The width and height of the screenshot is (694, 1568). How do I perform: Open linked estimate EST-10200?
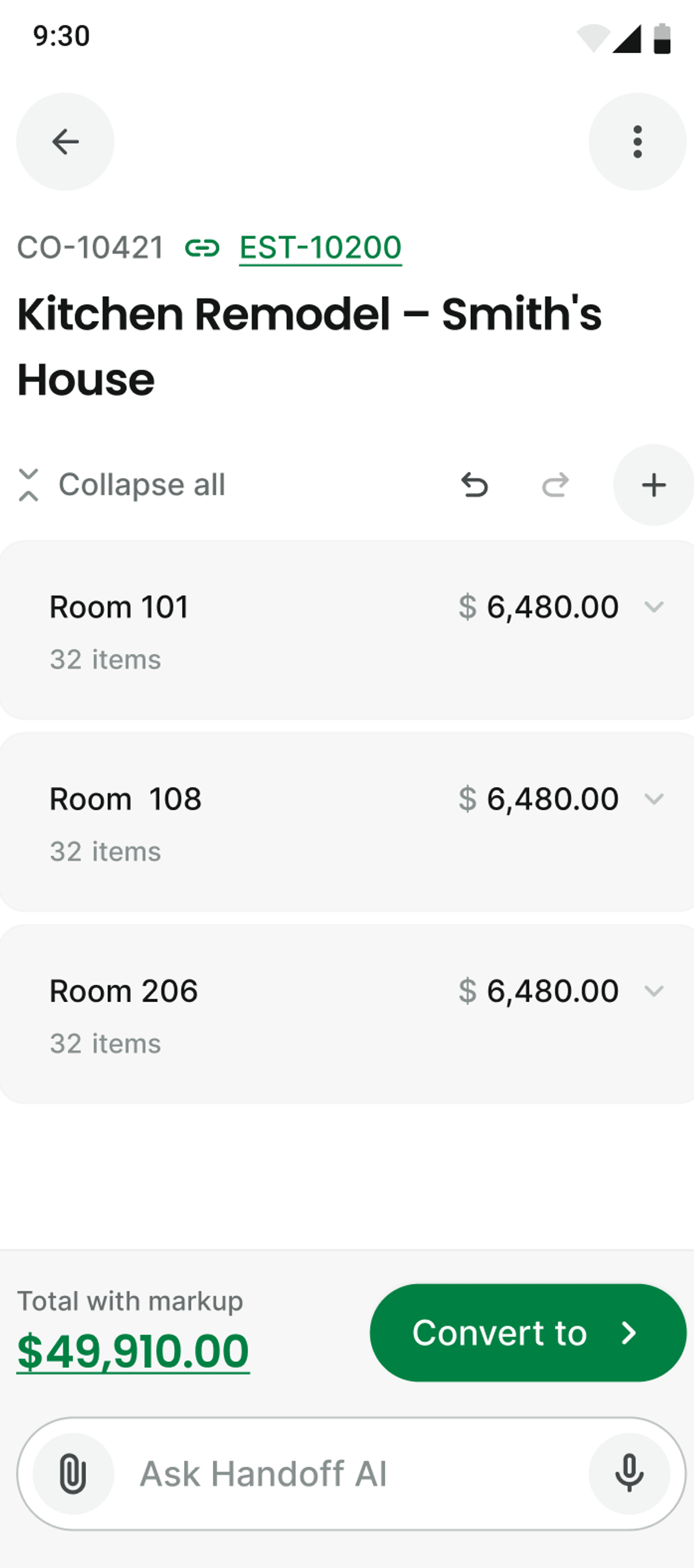pos(320,248)
